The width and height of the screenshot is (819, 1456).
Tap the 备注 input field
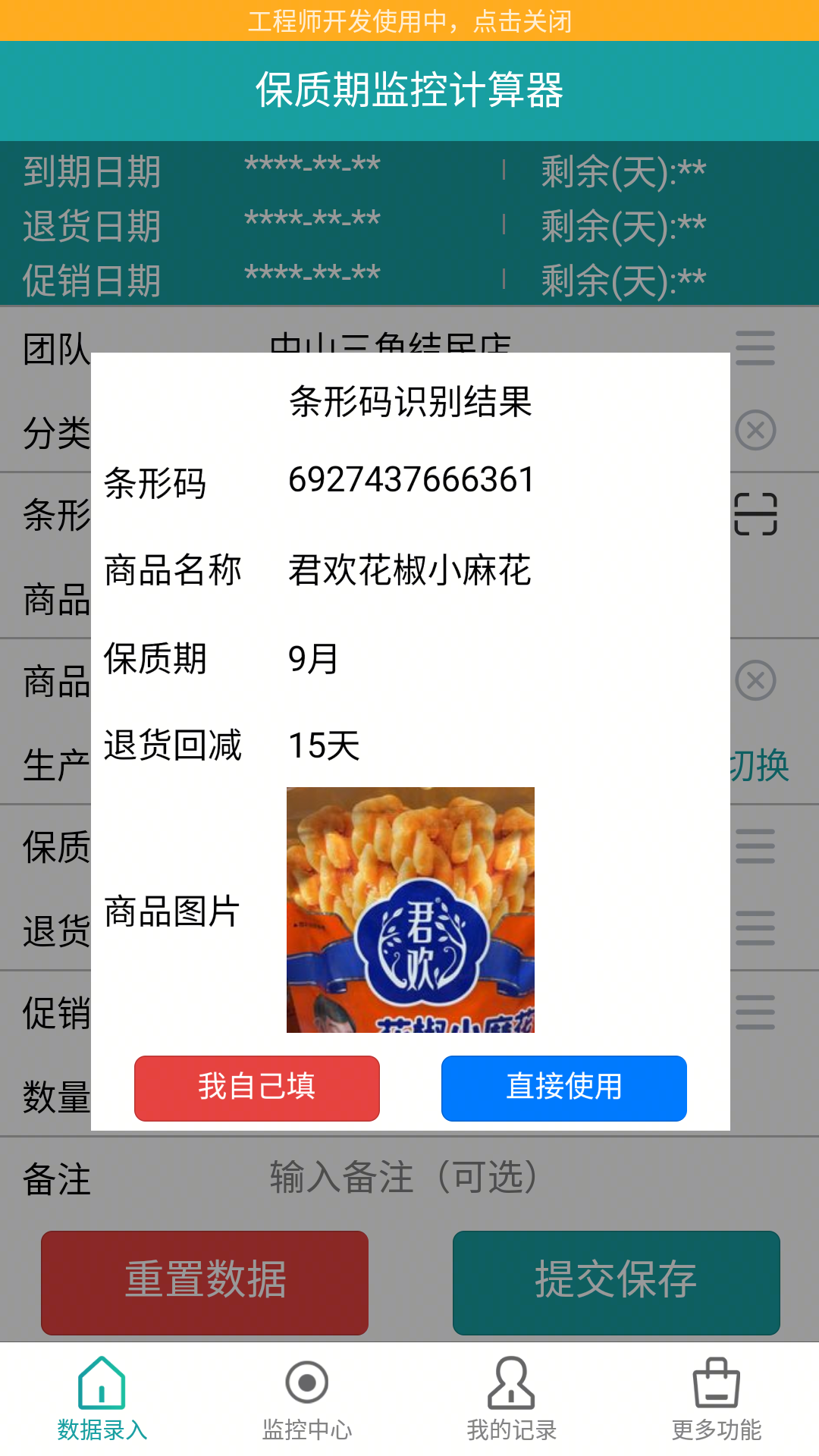[402, 1176]
